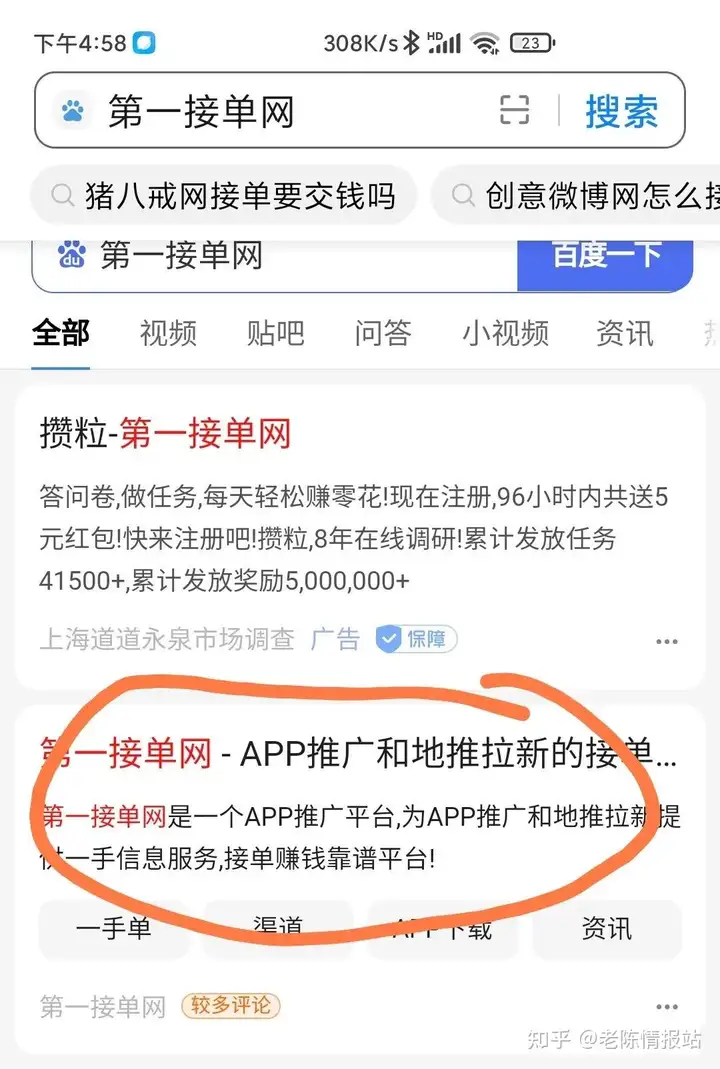Switch to the 视频 tab

coord(168,333)
